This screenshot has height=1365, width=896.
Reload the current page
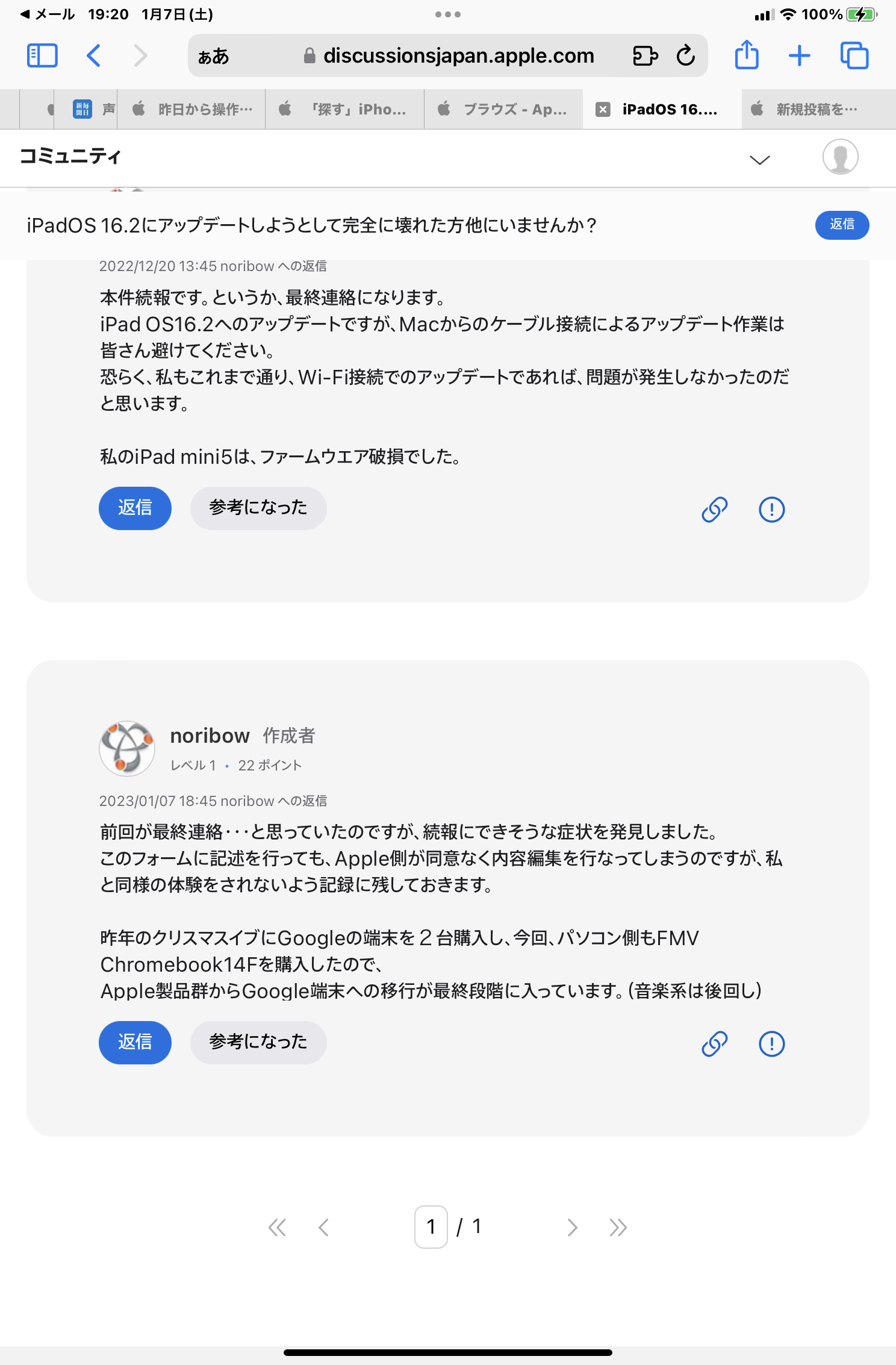pyautogui.click(x=685, y=56)
